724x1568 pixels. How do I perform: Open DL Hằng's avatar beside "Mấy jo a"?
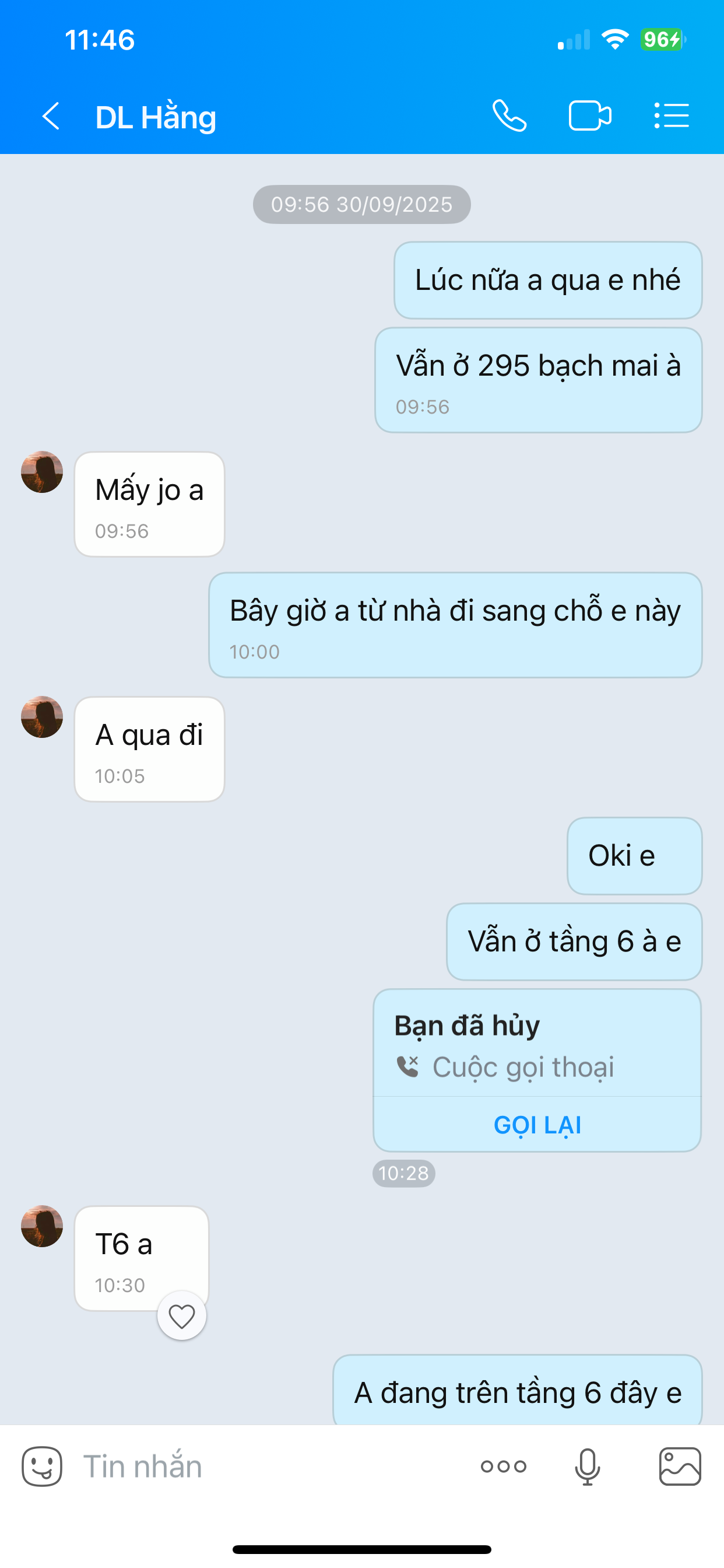coord(42,472)
